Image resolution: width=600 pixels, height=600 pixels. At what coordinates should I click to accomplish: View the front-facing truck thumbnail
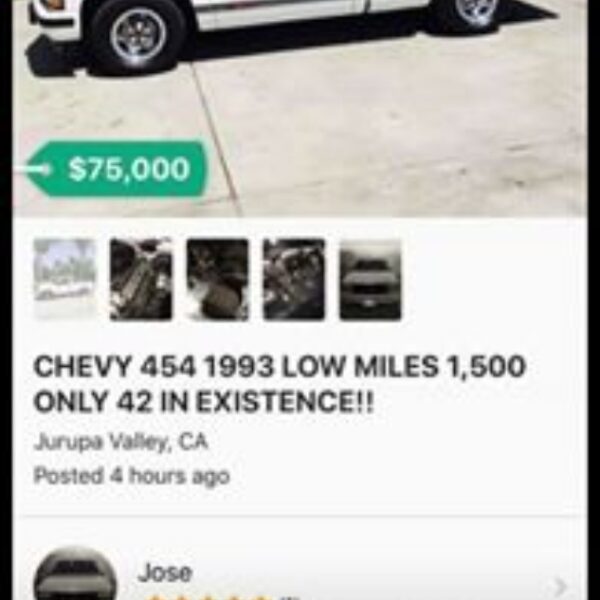[x=370, y=279]
